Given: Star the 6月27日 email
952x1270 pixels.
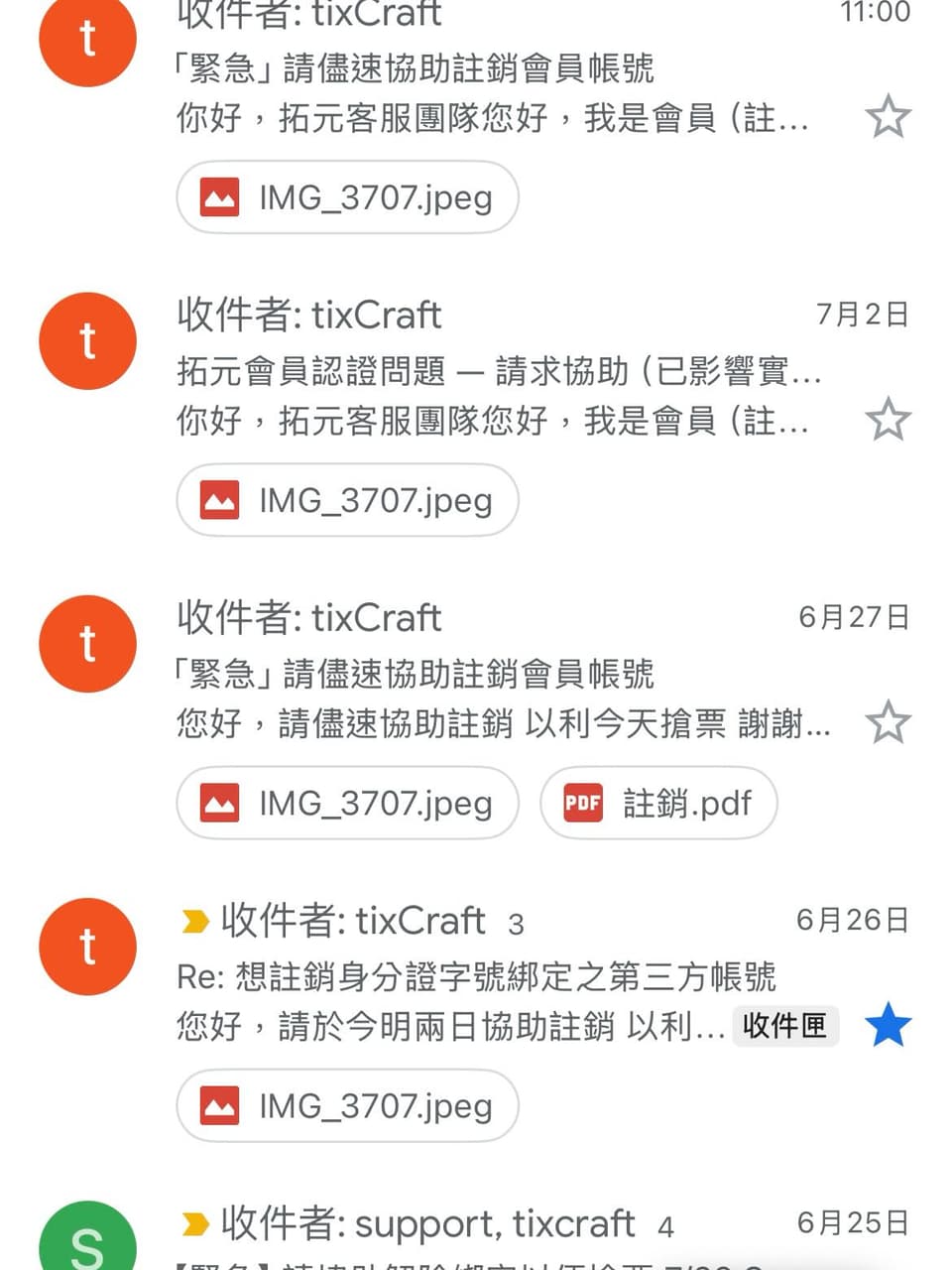Looking at the screenshot, I should 890,722.
